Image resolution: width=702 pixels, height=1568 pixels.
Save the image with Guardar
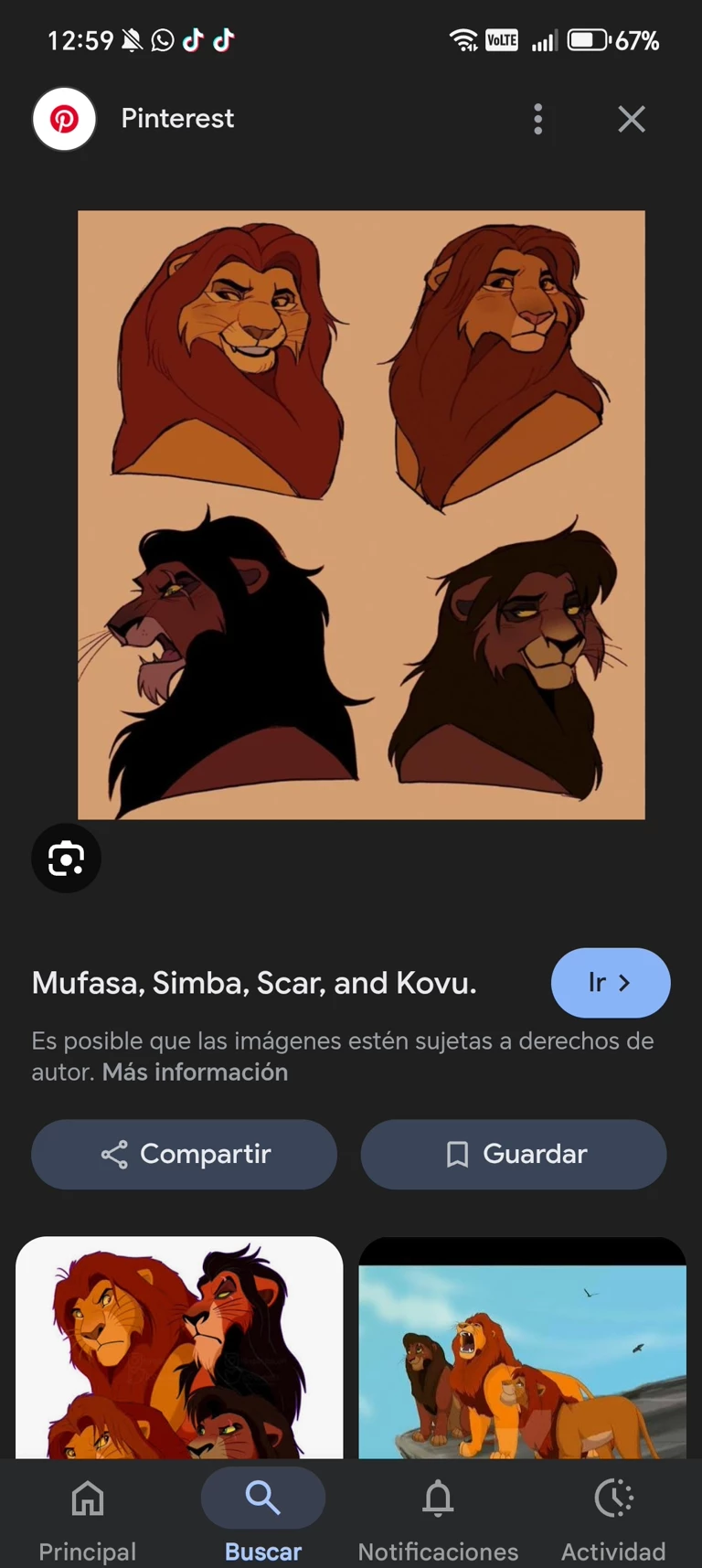pos(514,1154)
